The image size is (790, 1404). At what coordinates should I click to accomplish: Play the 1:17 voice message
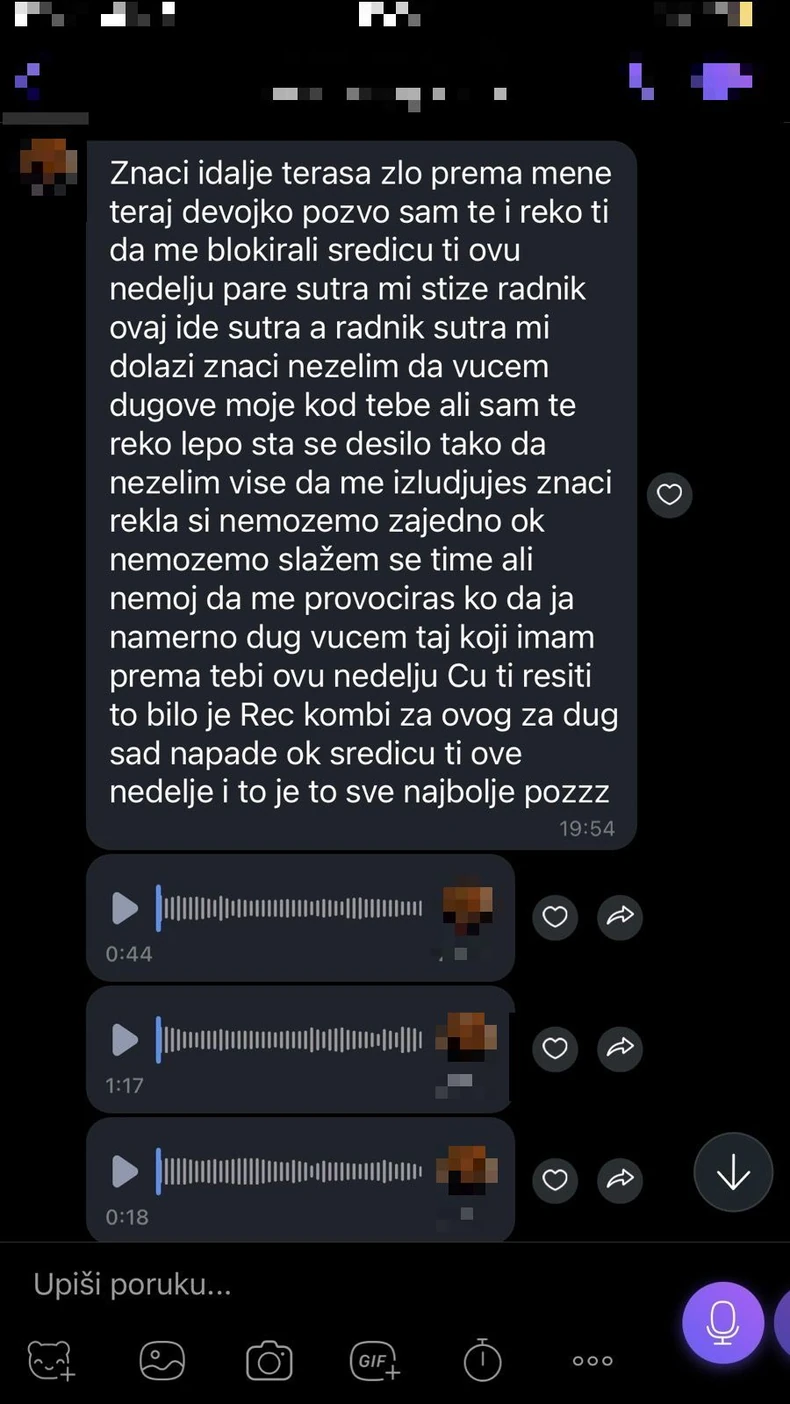(124, 1040)
